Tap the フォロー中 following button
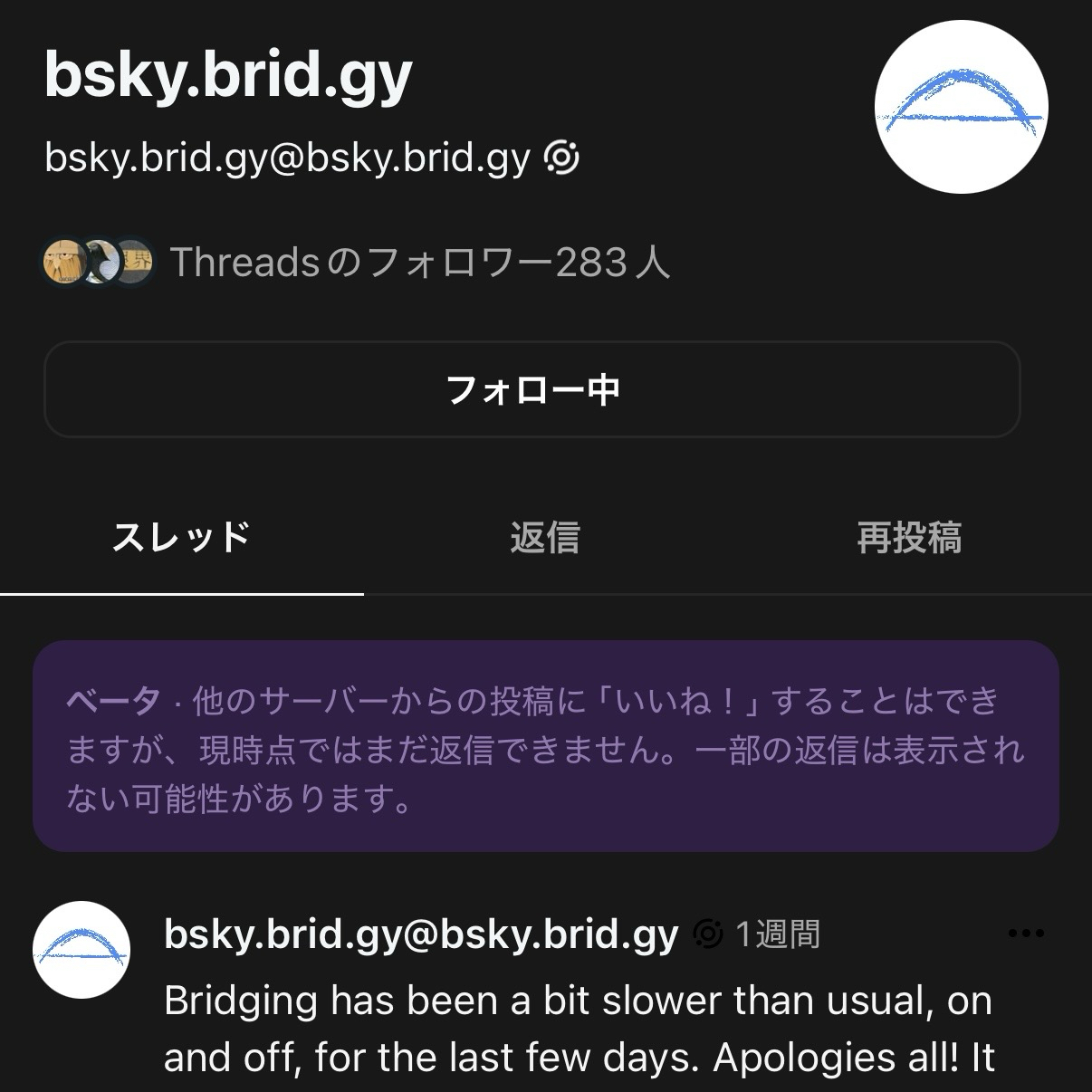 (532, 389)
